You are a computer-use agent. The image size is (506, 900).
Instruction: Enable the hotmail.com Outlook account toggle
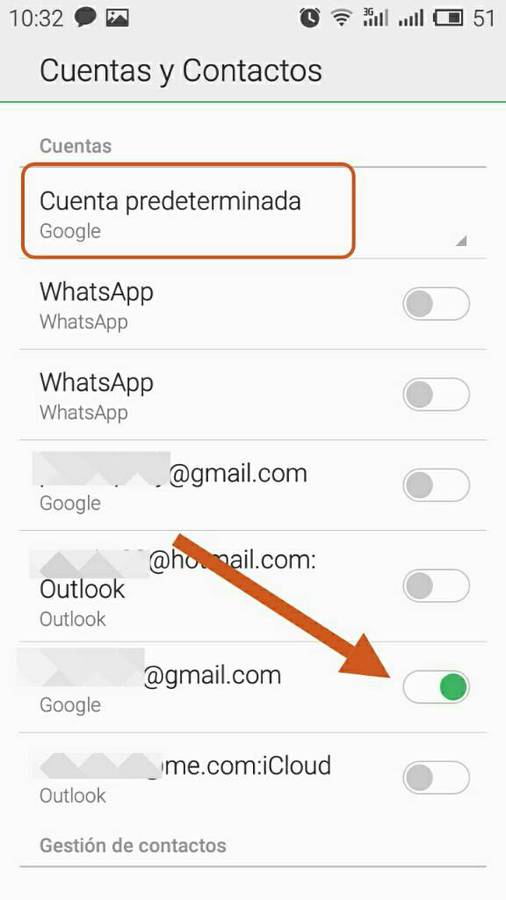tap(436, 586)
